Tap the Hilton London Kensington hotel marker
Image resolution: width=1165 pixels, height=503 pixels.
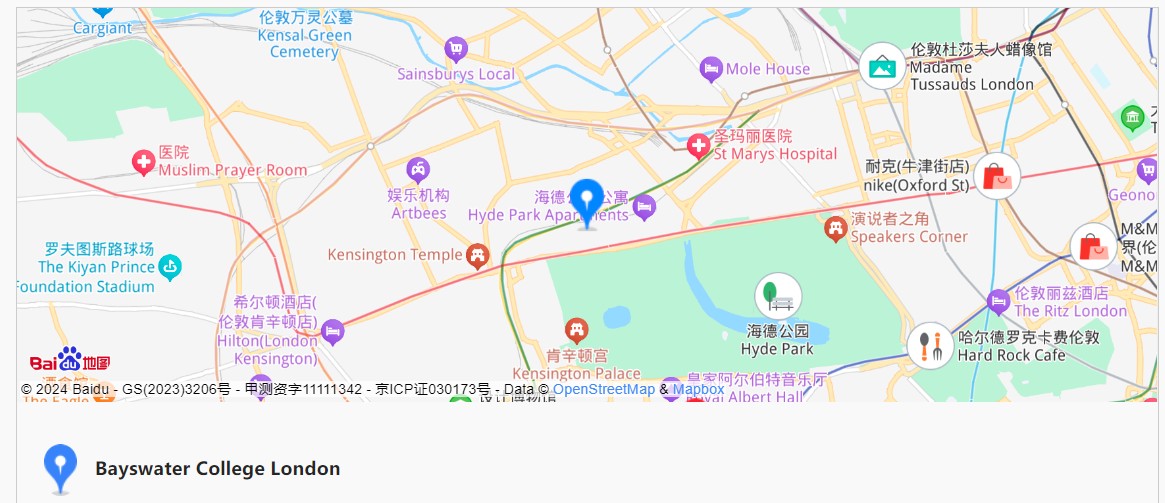tap(333, 329)
